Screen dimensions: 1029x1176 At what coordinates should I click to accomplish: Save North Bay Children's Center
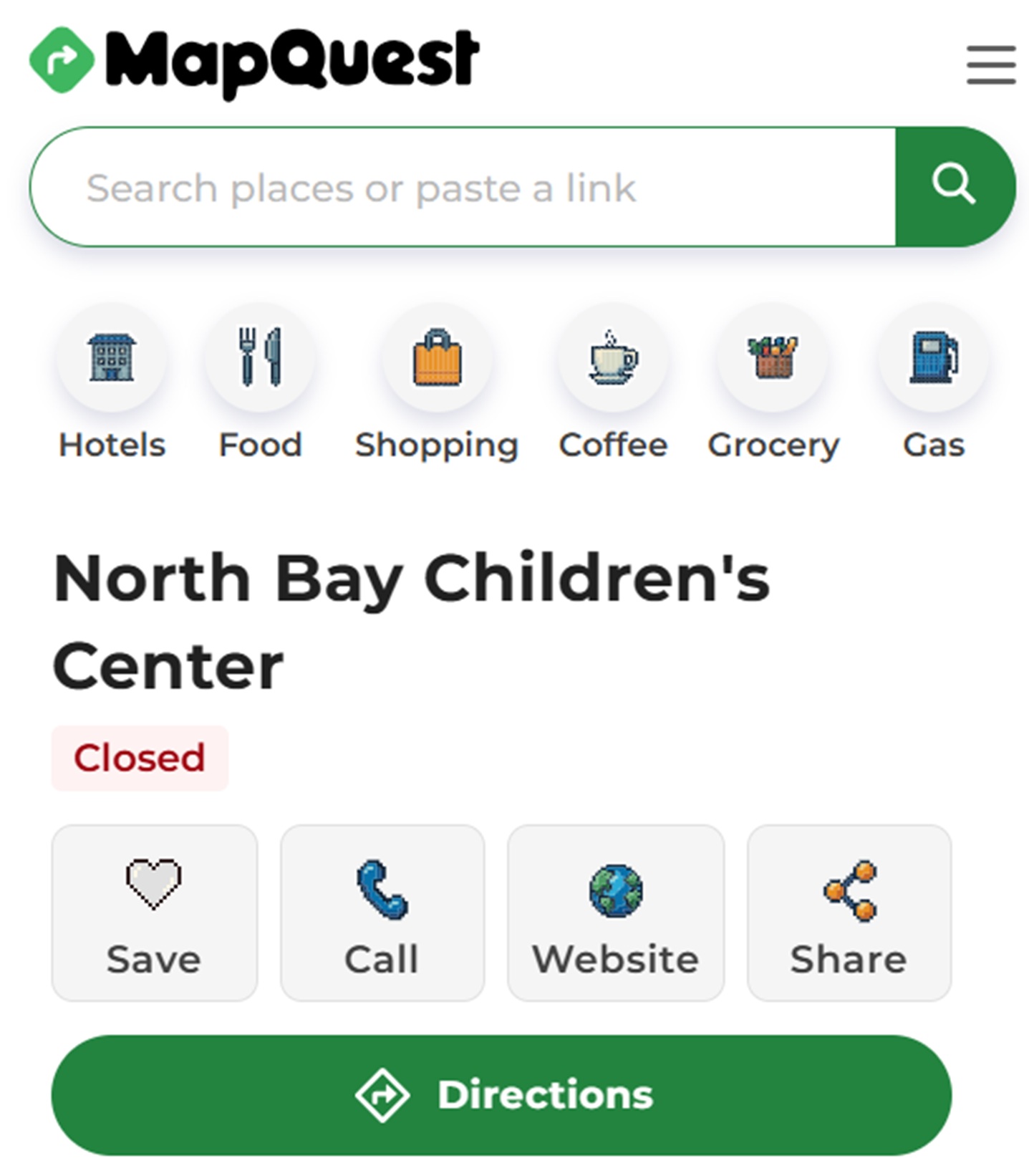click(154, 912)
